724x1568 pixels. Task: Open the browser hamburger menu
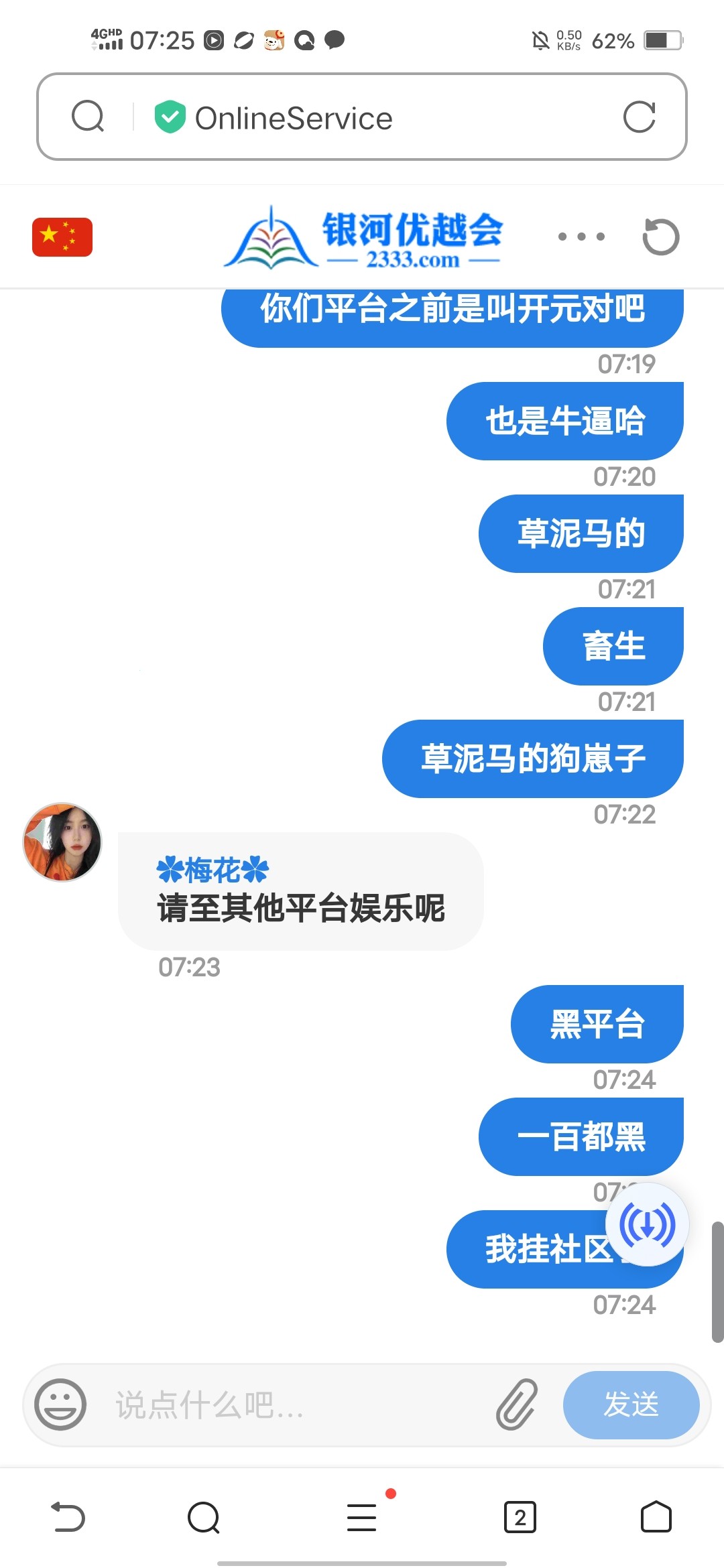(362, 1517)
